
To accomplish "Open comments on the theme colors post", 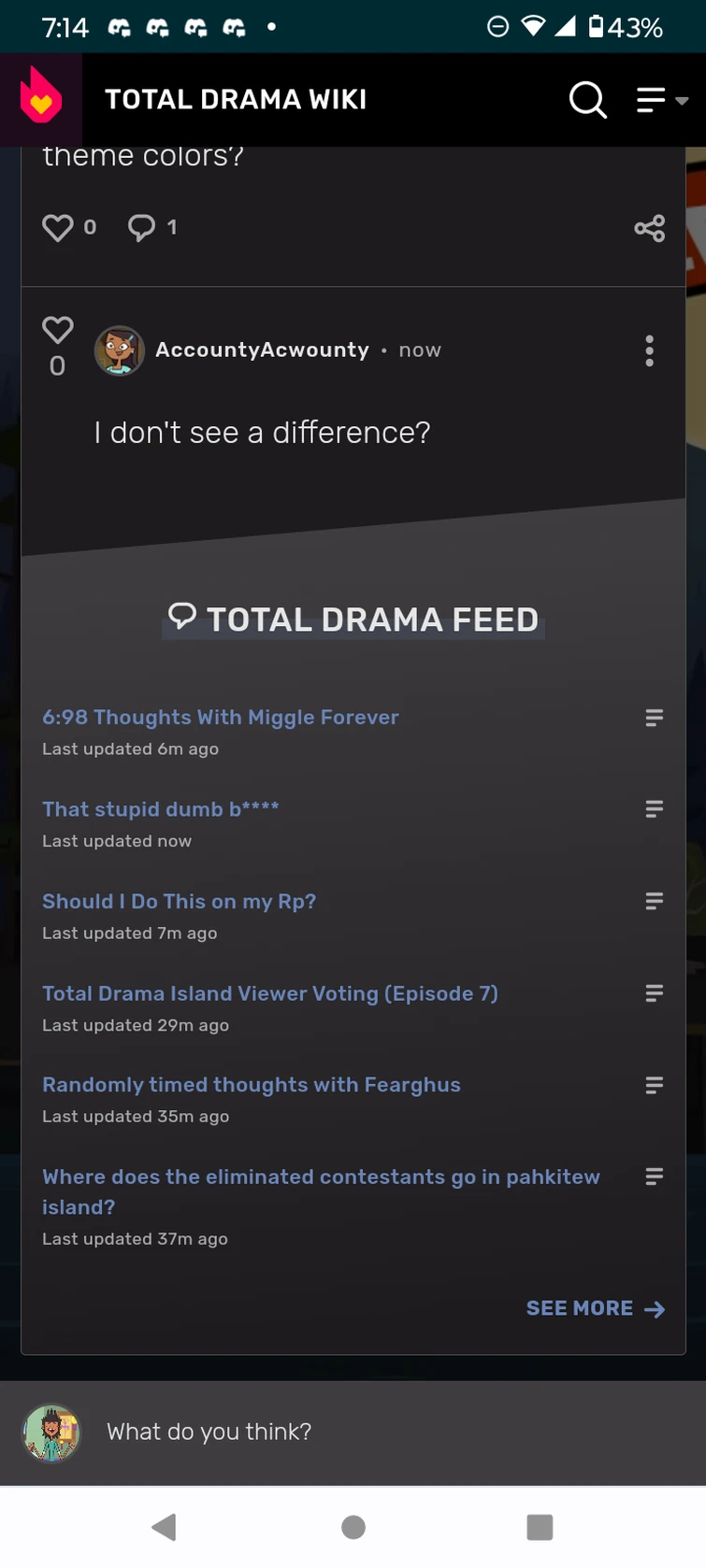I will click(x=142, y=227).
